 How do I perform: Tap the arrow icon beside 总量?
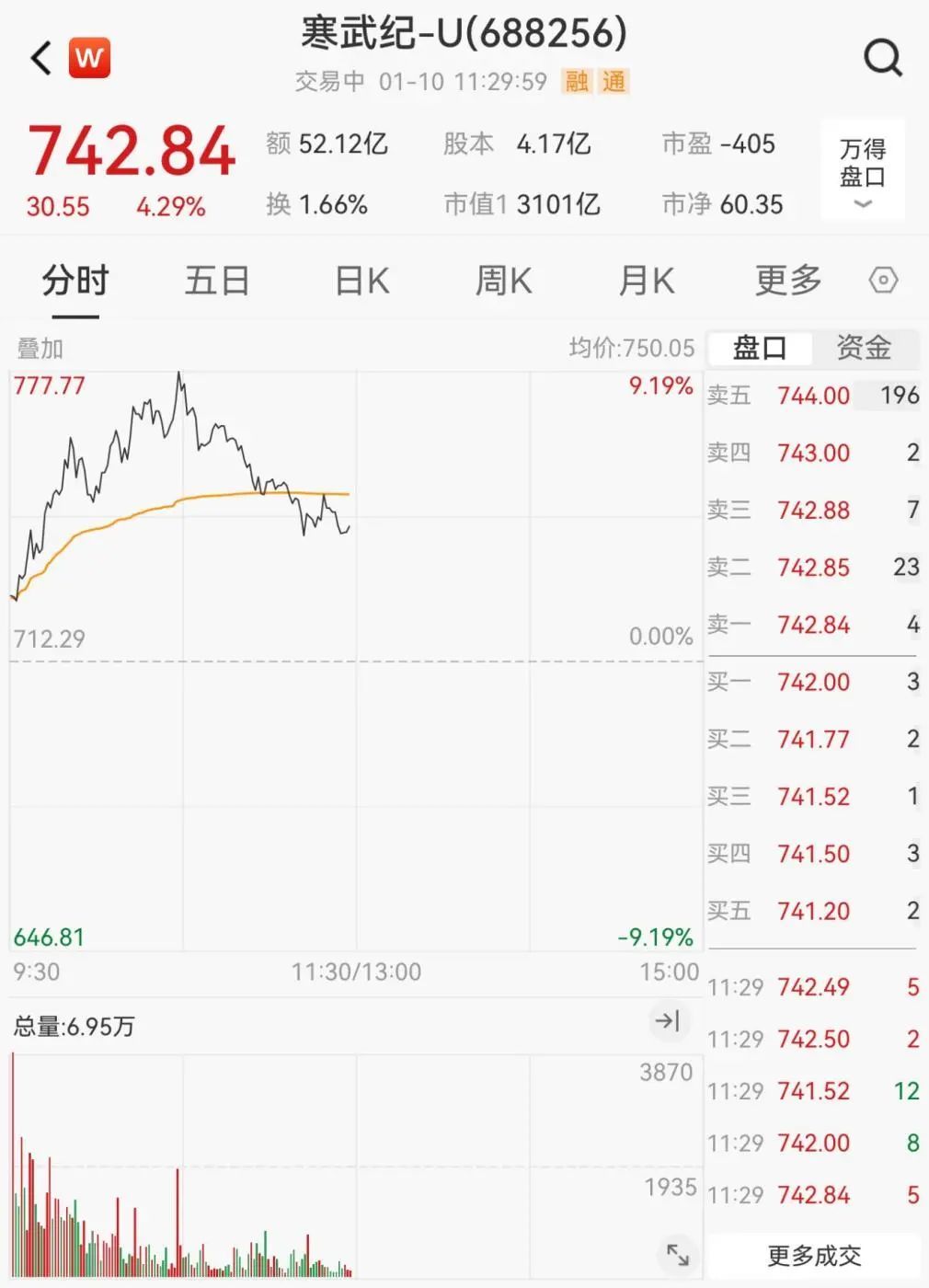[667, 1020]
